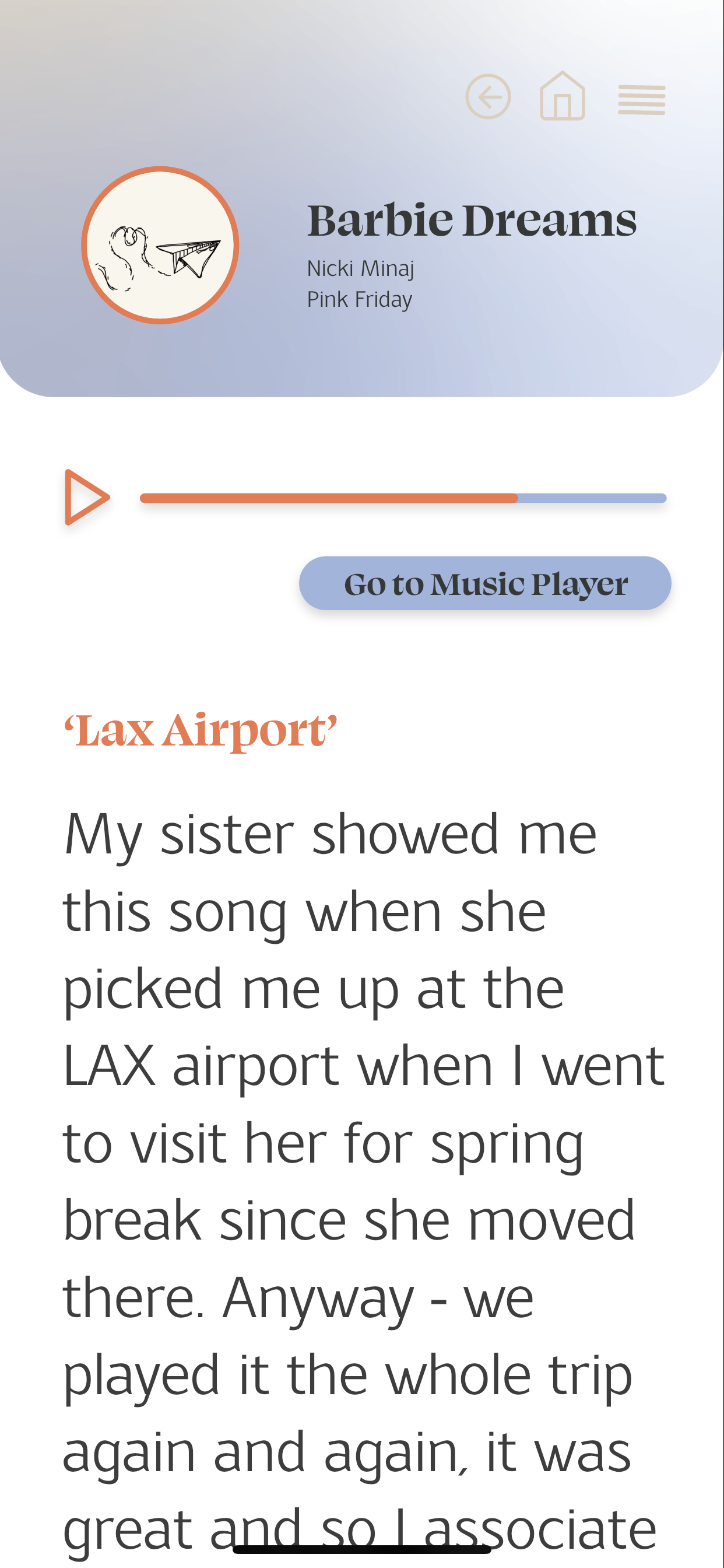This screenshot has height=1568, width=724.
Task: Go back using the circled arrow icon
Action: pyautogui.click(x=488, y=97)
